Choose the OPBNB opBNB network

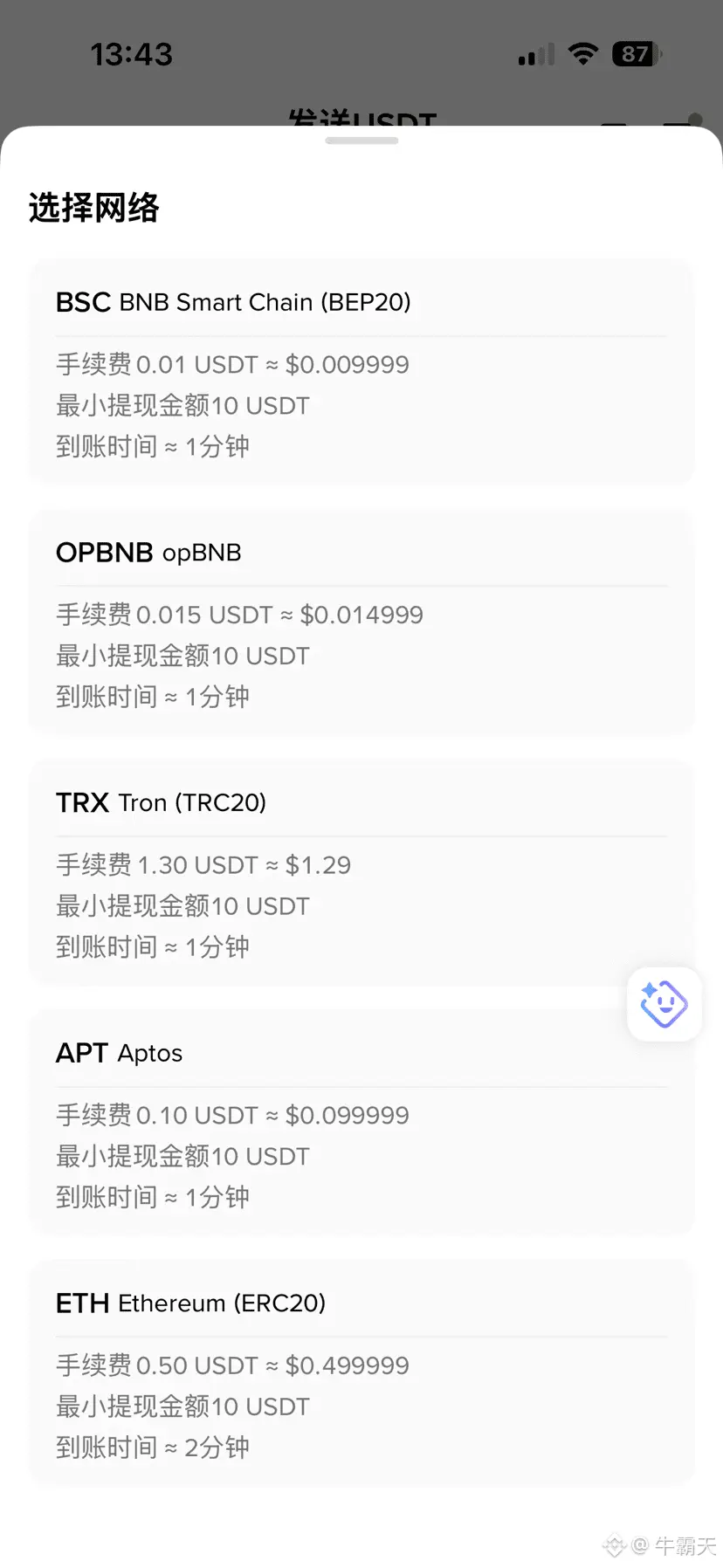(x=361, y=622)
